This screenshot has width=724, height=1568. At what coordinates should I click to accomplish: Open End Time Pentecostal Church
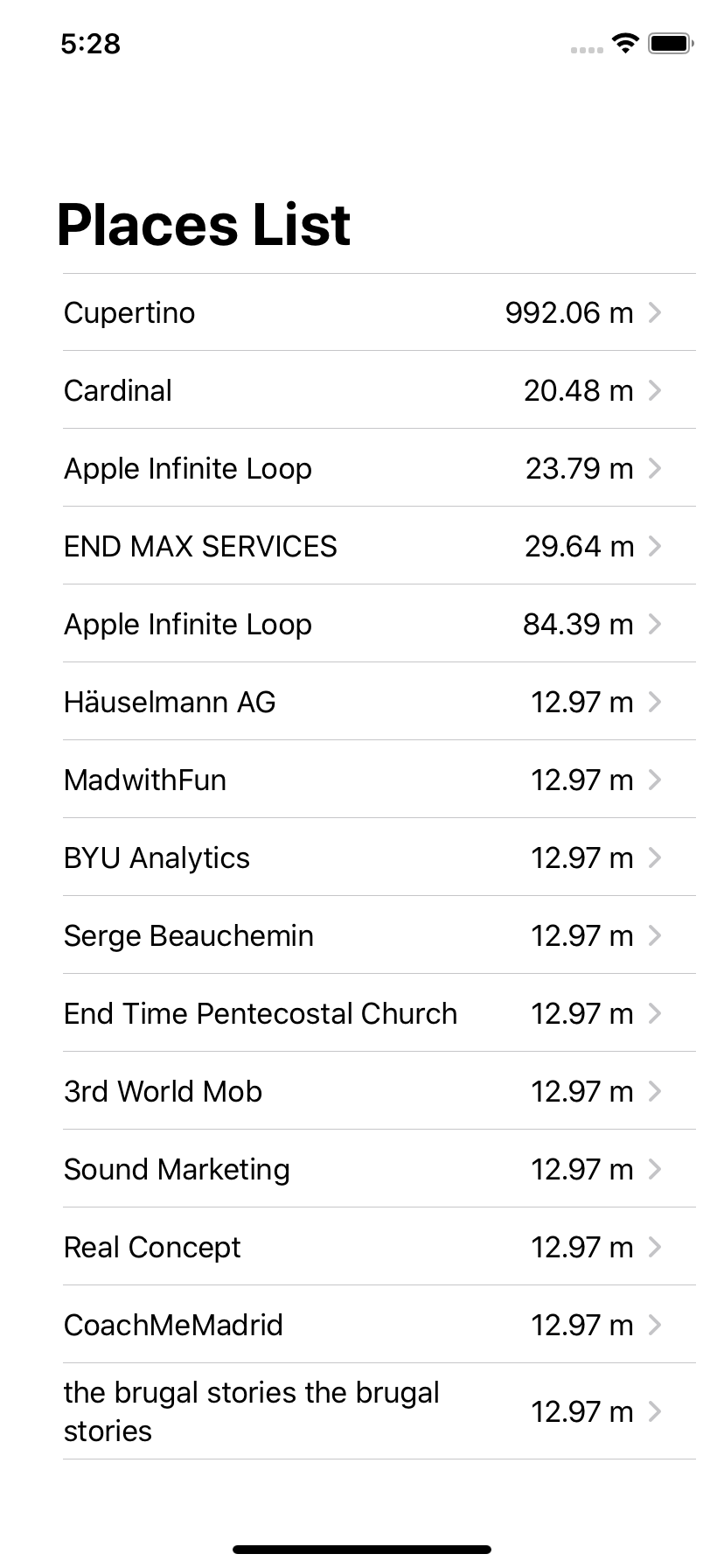coord(362,1013)
